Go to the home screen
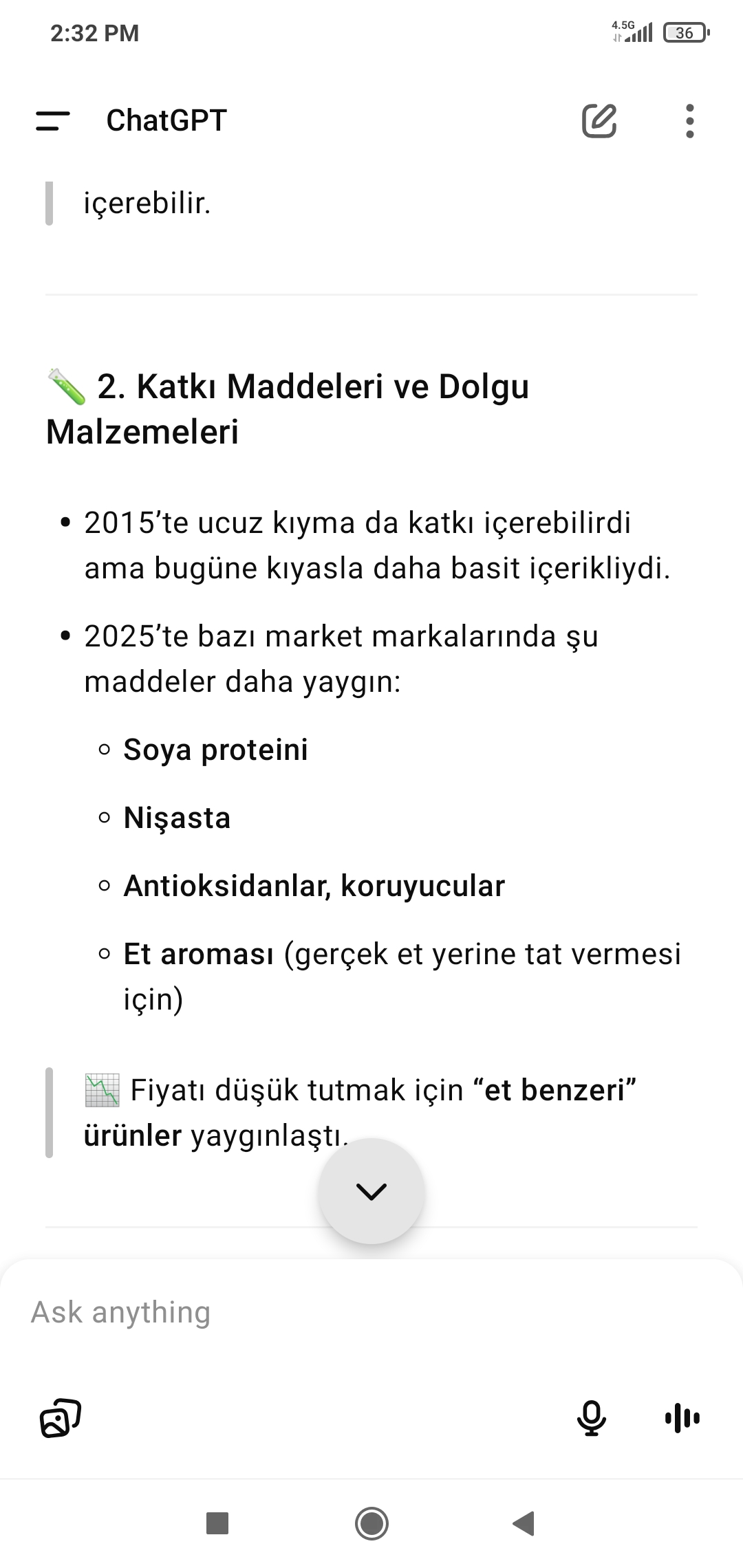743x1568 pixels. (371, 1523)
